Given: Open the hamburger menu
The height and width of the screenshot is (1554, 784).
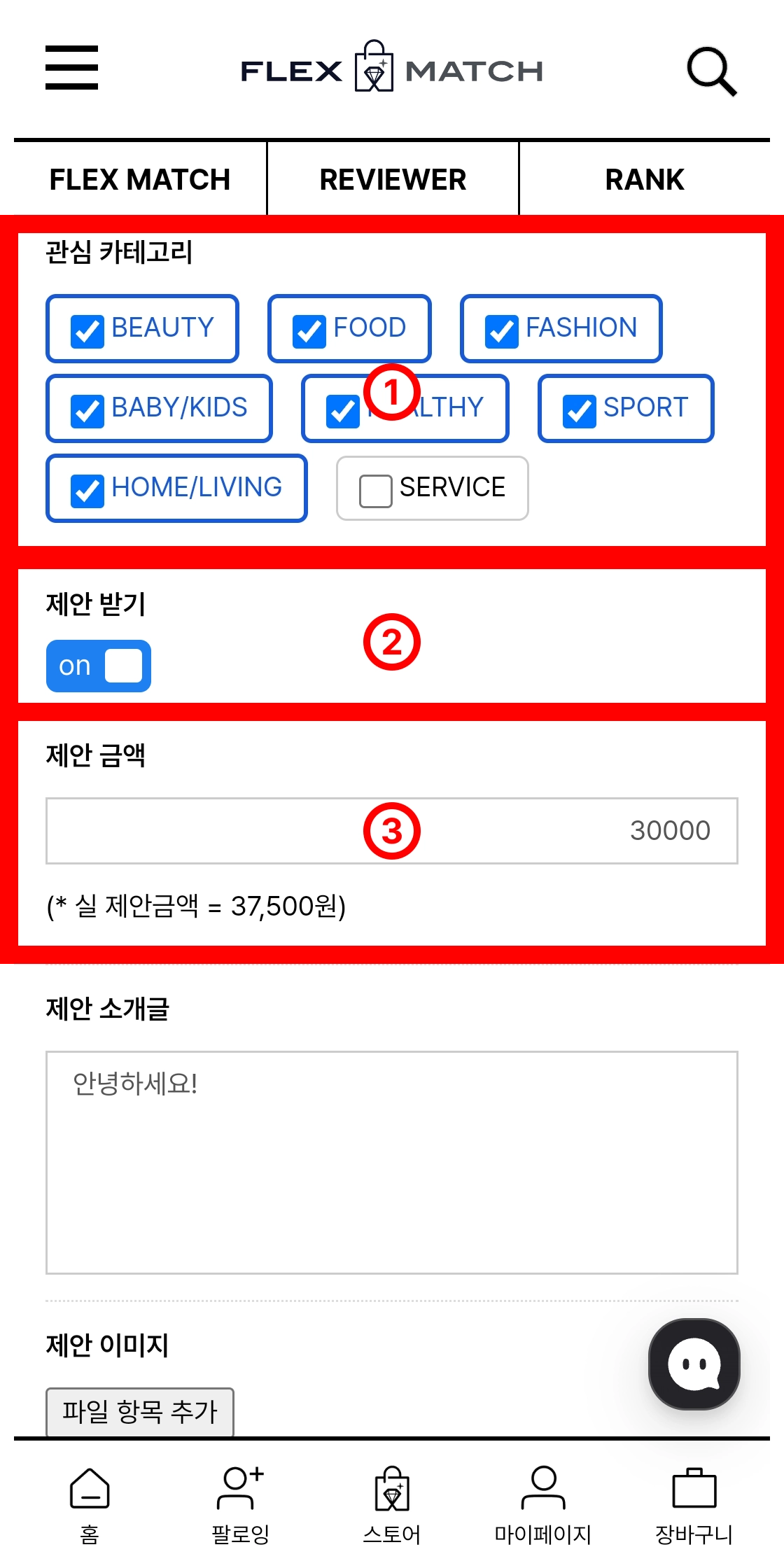Looking at the screenshot, I should coord(71,68).
